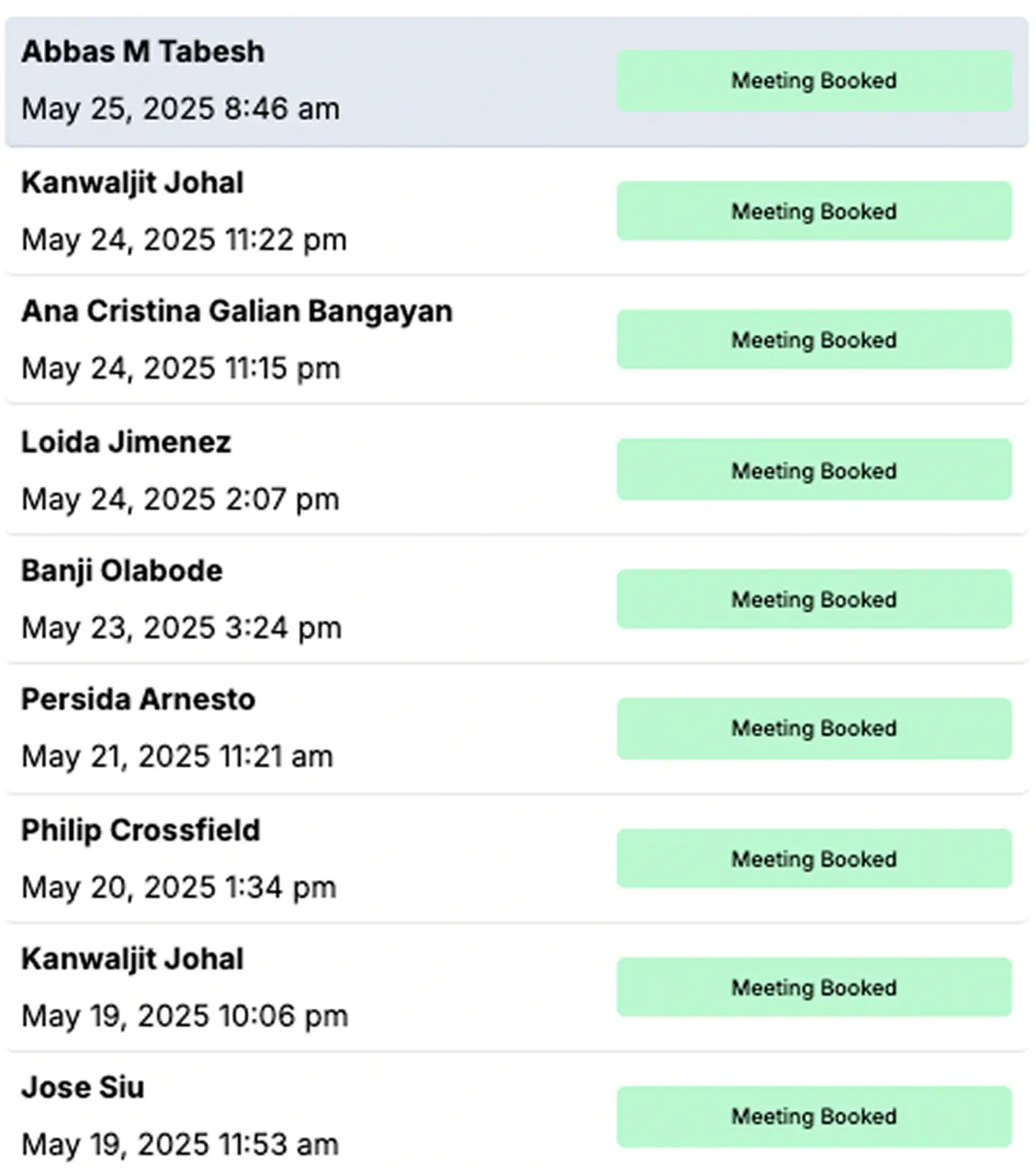This screenshot has width=1036, height=1174.
Task: Open Banji Olabode's entry
Action: coord(122,571)
